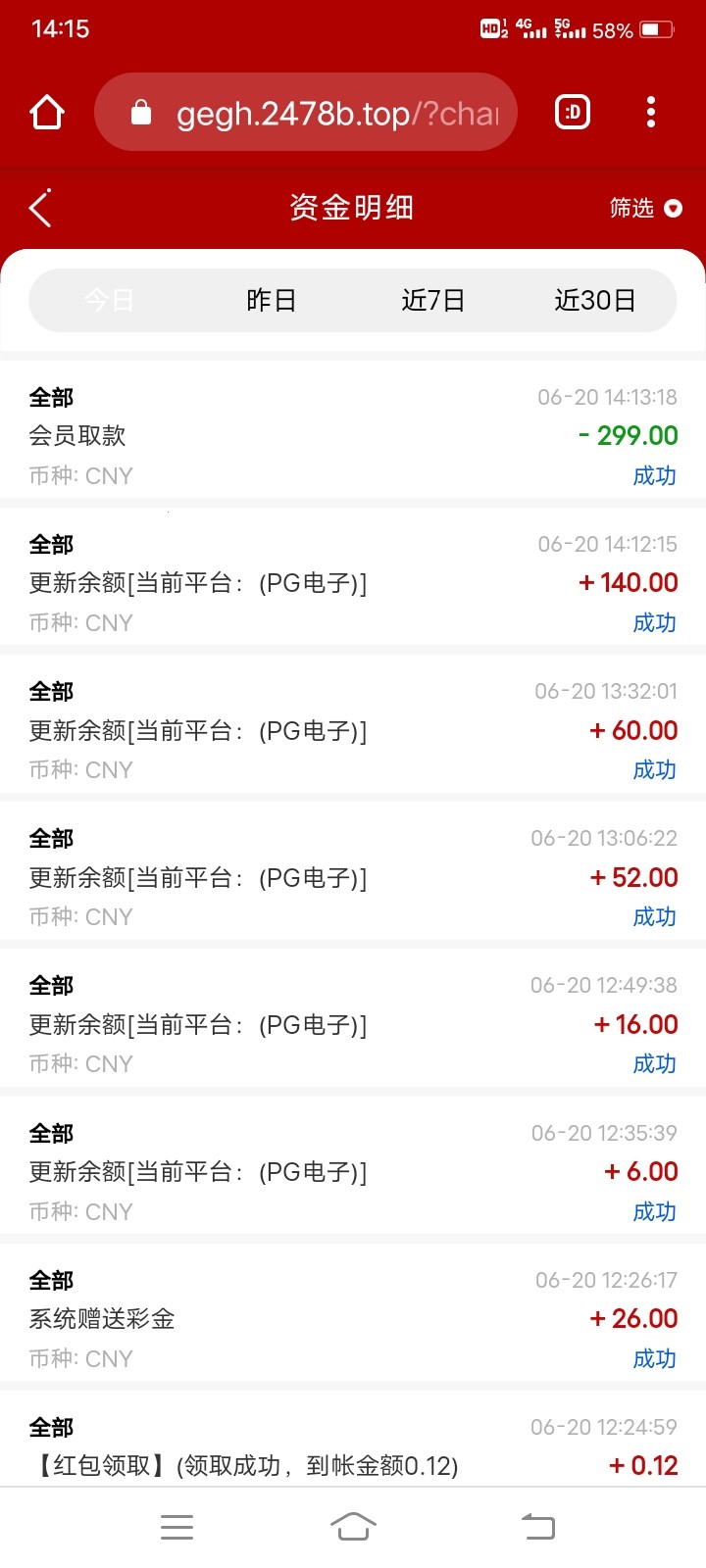The height and width of the screenshot is (1568, 706).
Task: Select the 近7日 tab
Action: pyautogui.click(x=432, y=300)
